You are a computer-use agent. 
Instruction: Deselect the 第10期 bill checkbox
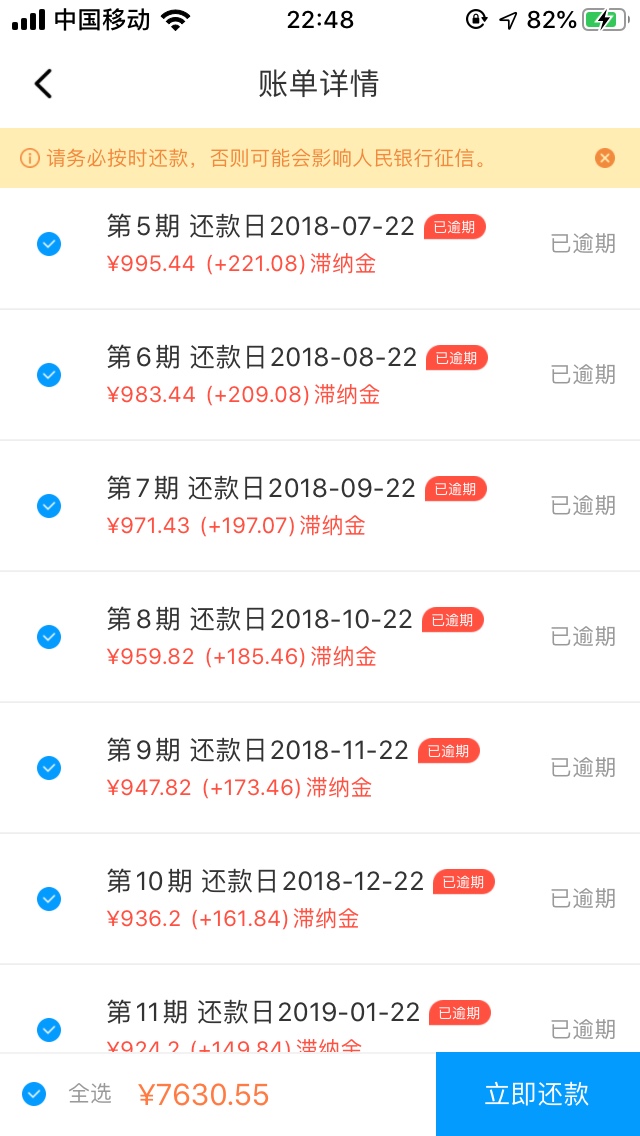tap(49, 899)
